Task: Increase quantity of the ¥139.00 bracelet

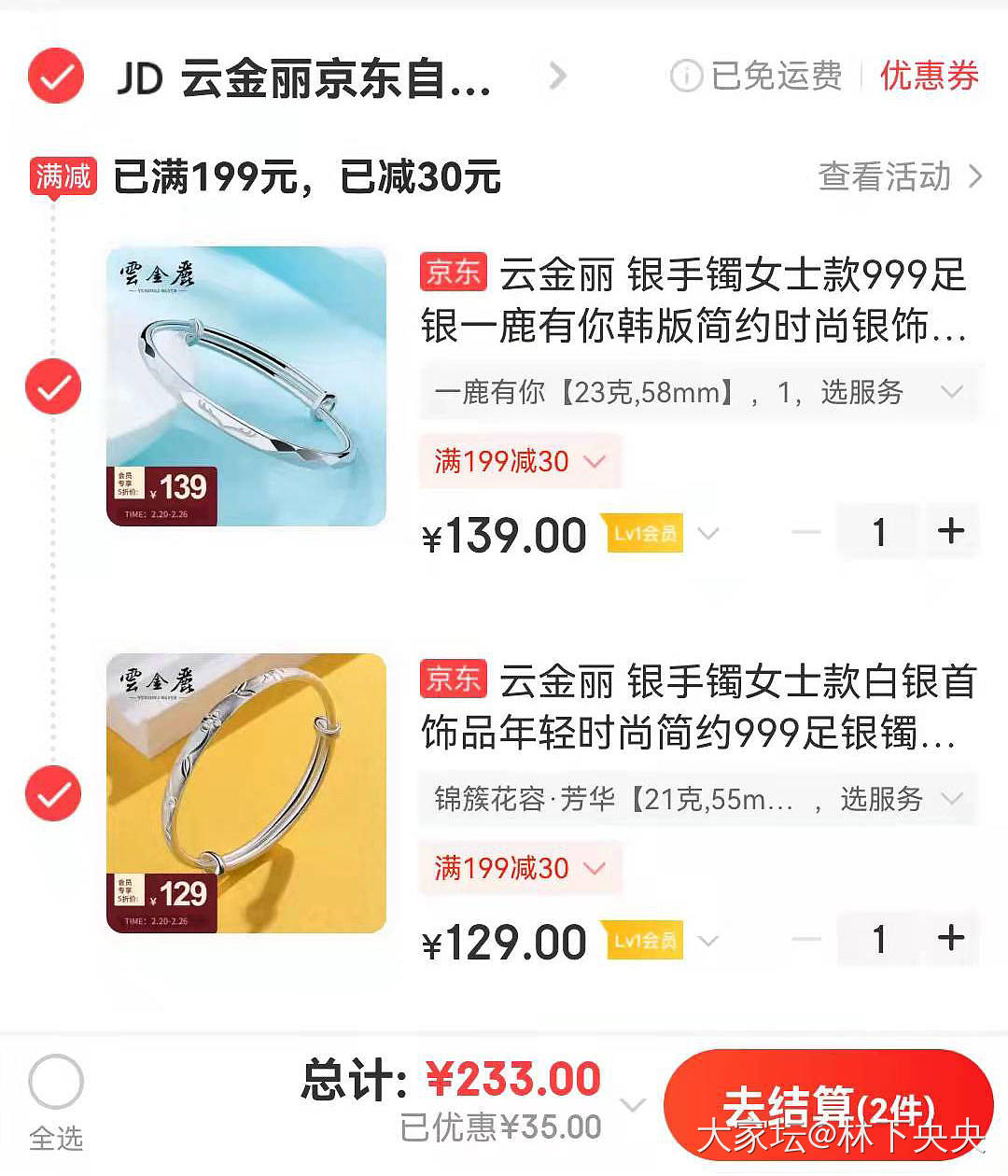Action: pyautogui.click(x=950, y=532)
